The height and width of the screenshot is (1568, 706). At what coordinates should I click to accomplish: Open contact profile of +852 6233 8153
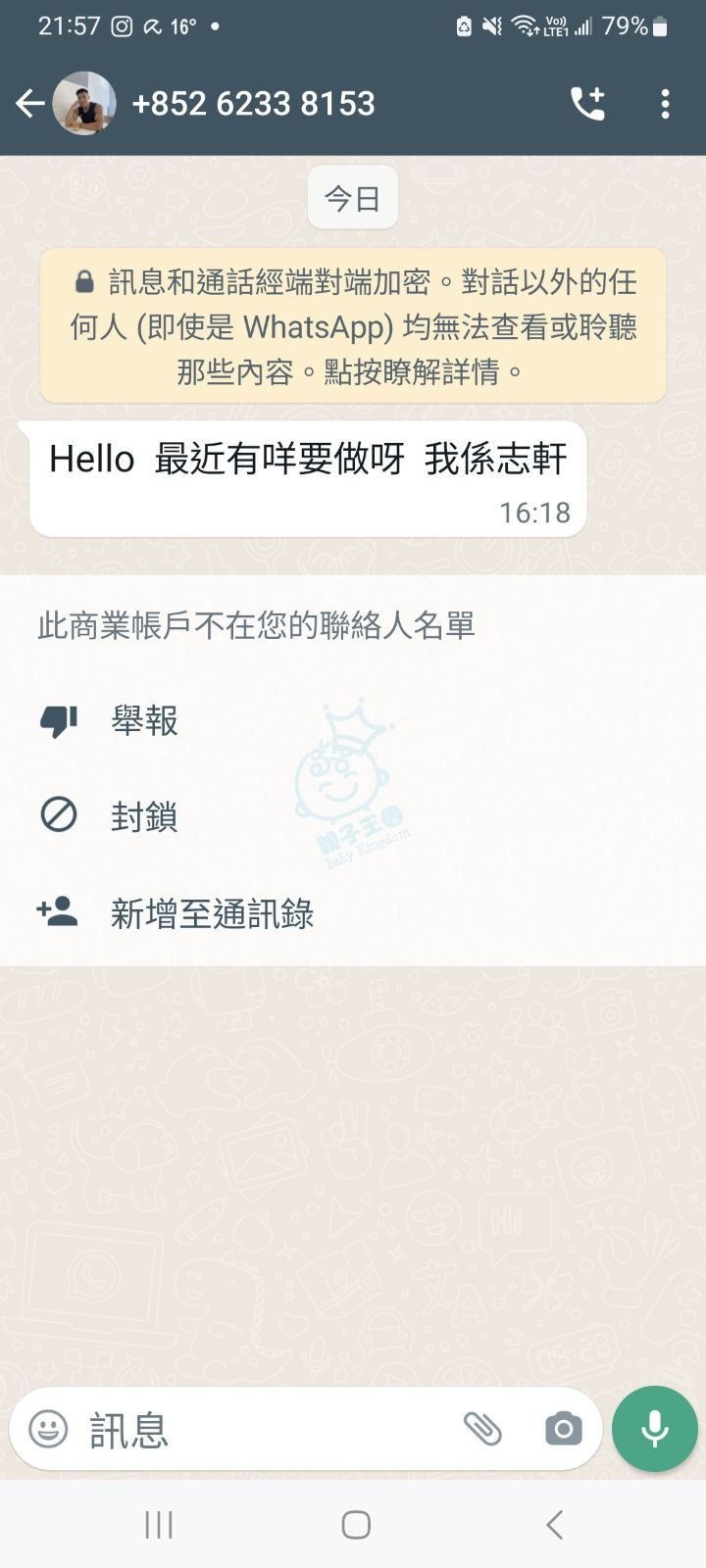click(x=253, y=104)
